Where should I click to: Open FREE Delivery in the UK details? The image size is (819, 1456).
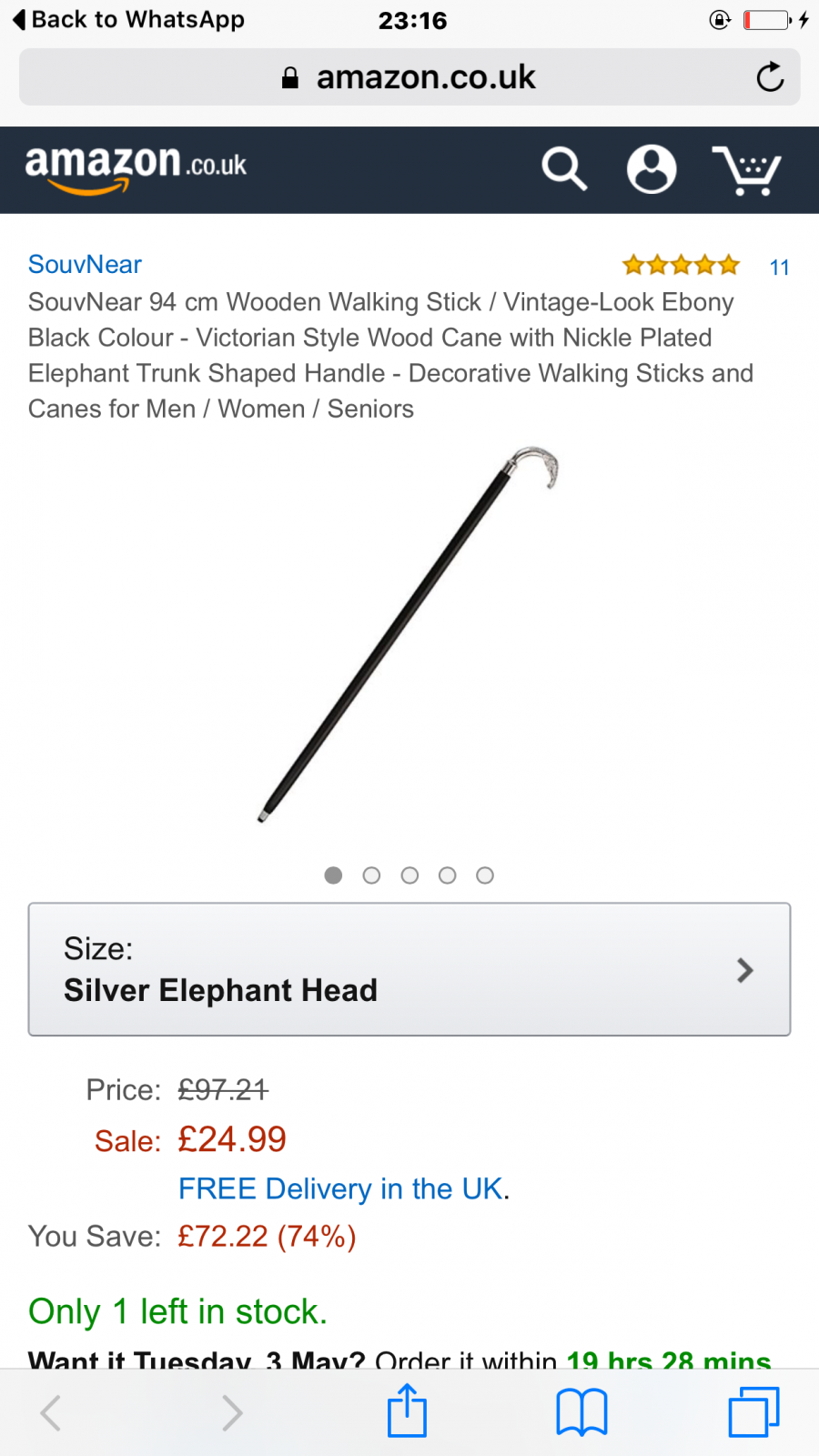[341, 1189]
